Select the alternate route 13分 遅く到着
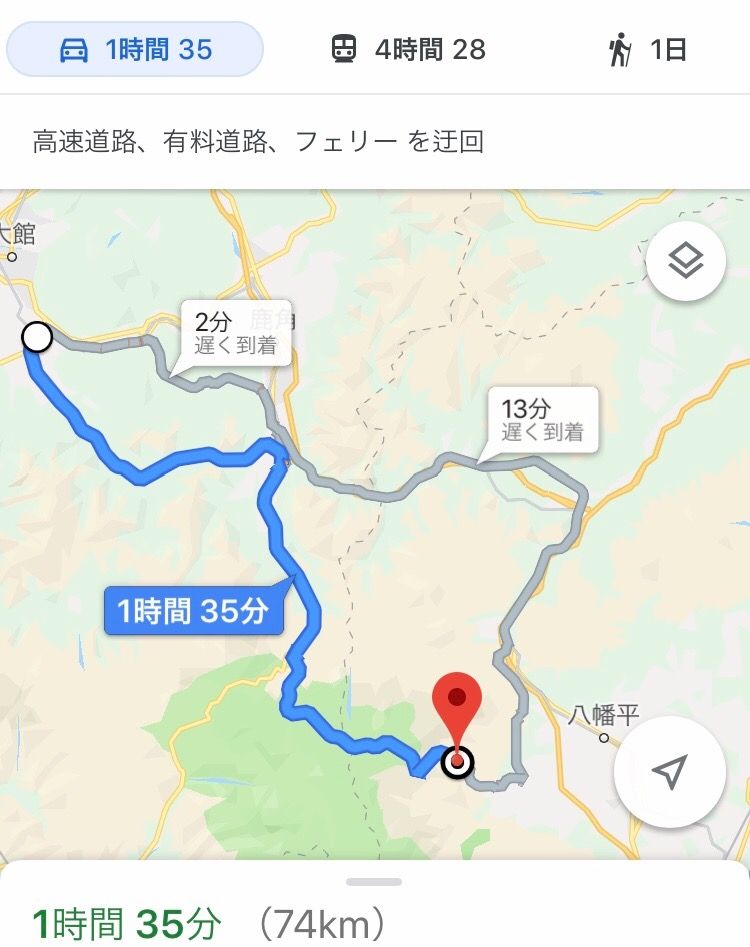The height and width of the screenshot is (947, 750). [x=542, y=419]
